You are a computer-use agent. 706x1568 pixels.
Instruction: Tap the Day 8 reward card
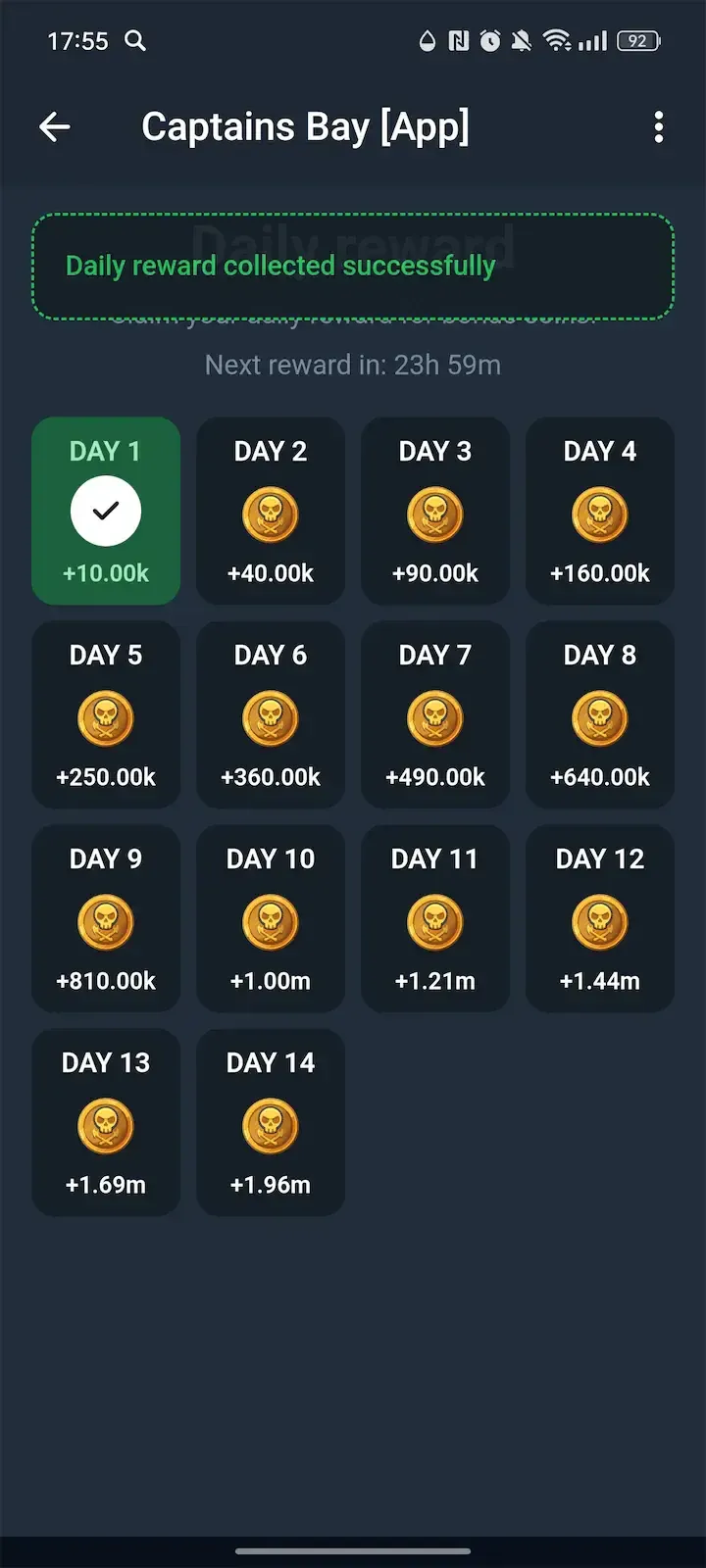click(600, 715)
